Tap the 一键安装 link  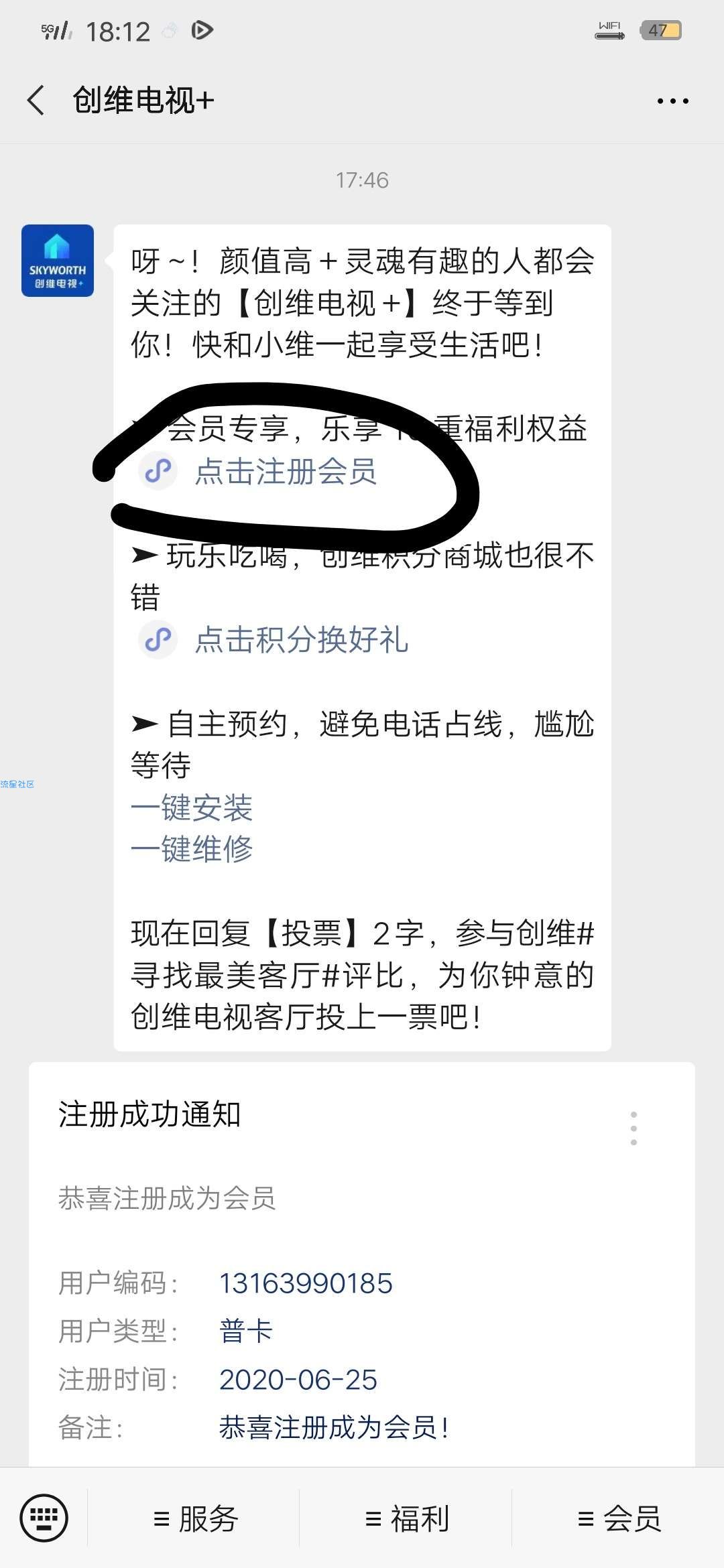pos(192,807)
